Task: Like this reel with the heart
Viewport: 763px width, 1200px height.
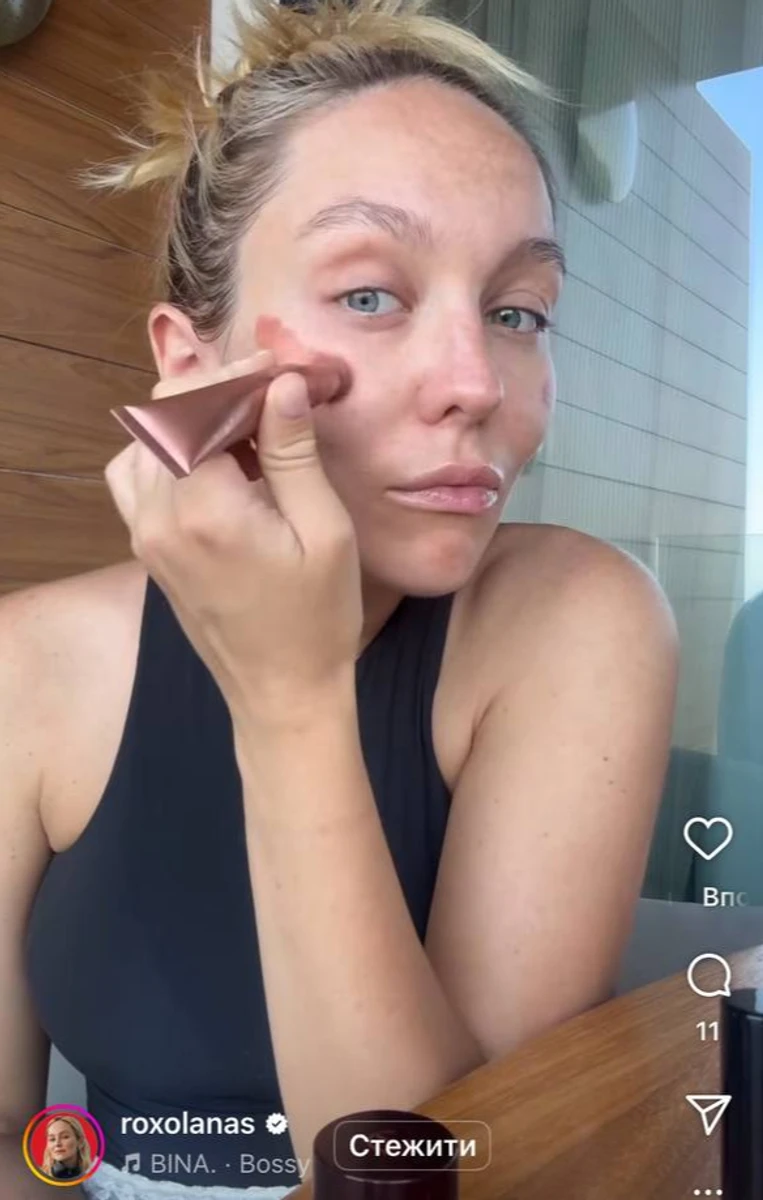Action: (x=708, y=838)
